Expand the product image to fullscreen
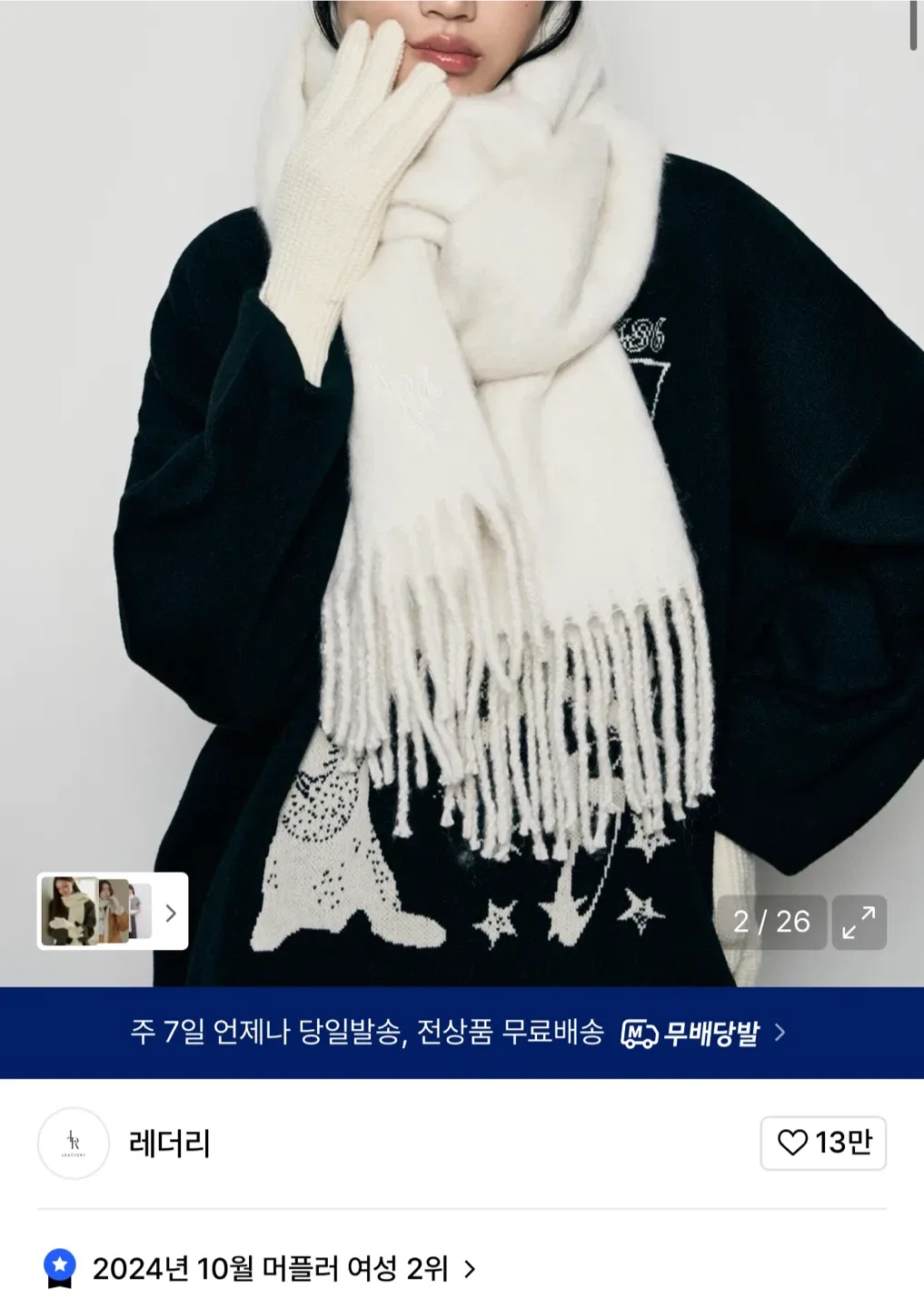The width and height of the screenshot is (924, 1309). pyautogui.click(x=859, y=922)
